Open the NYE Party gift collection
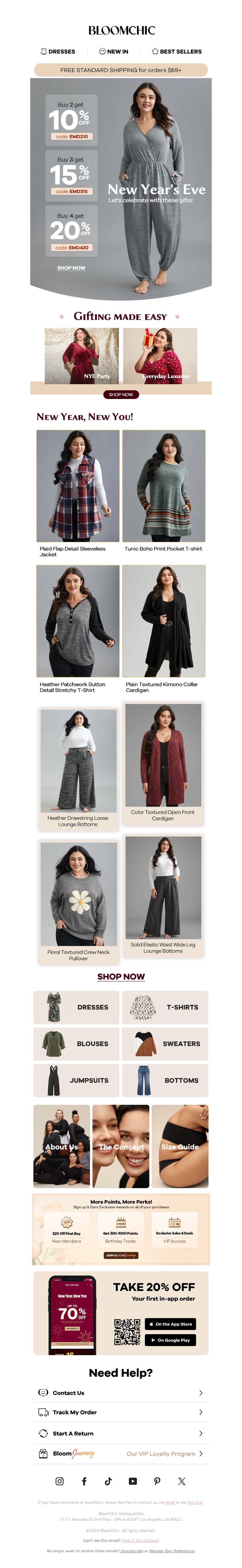The width and height of the screenshot is (242, 1568). click(81, 355)
